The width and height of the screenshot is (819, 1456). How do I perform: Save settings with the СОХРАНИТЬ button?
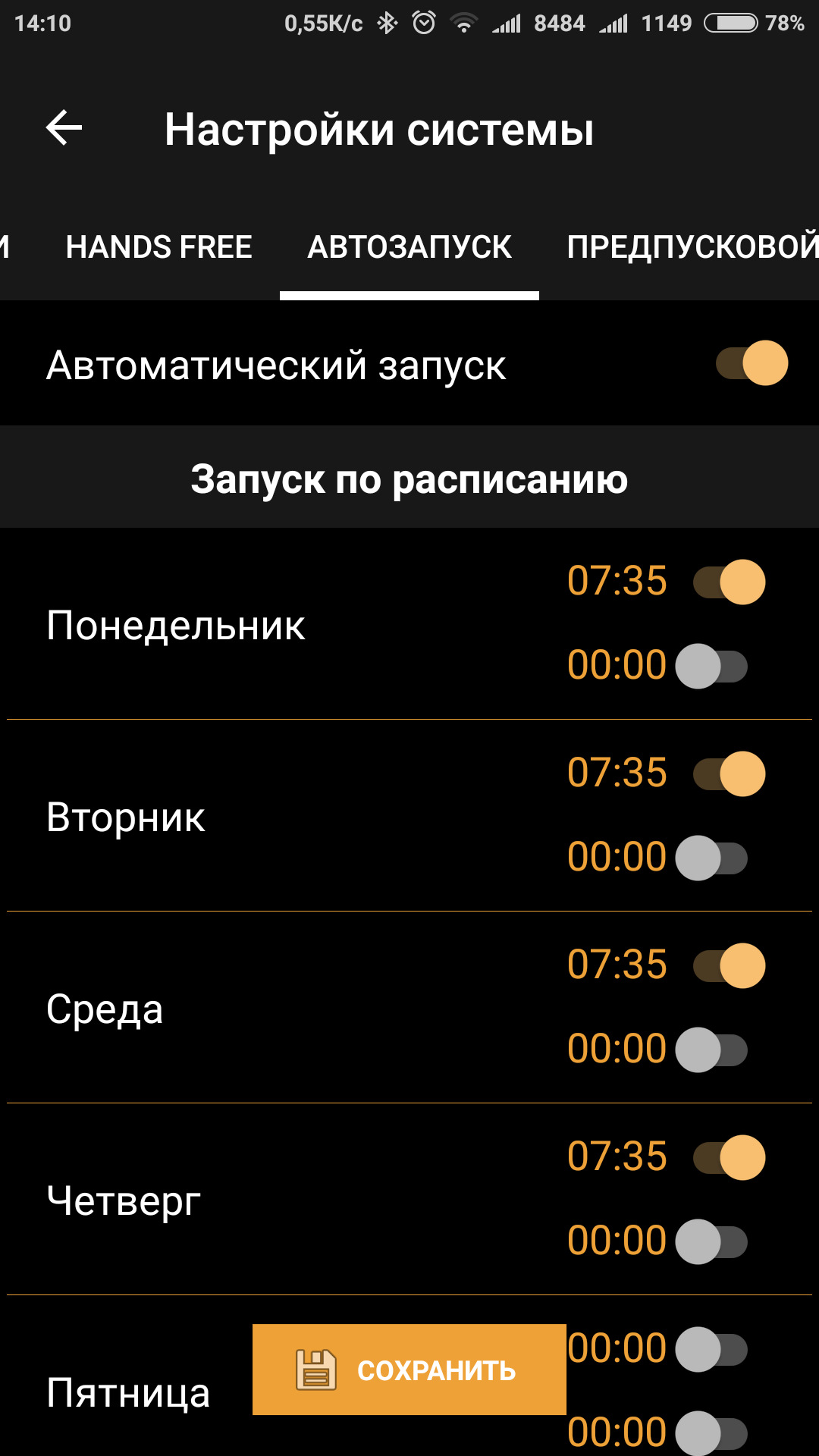click(x=409, y=1370)
